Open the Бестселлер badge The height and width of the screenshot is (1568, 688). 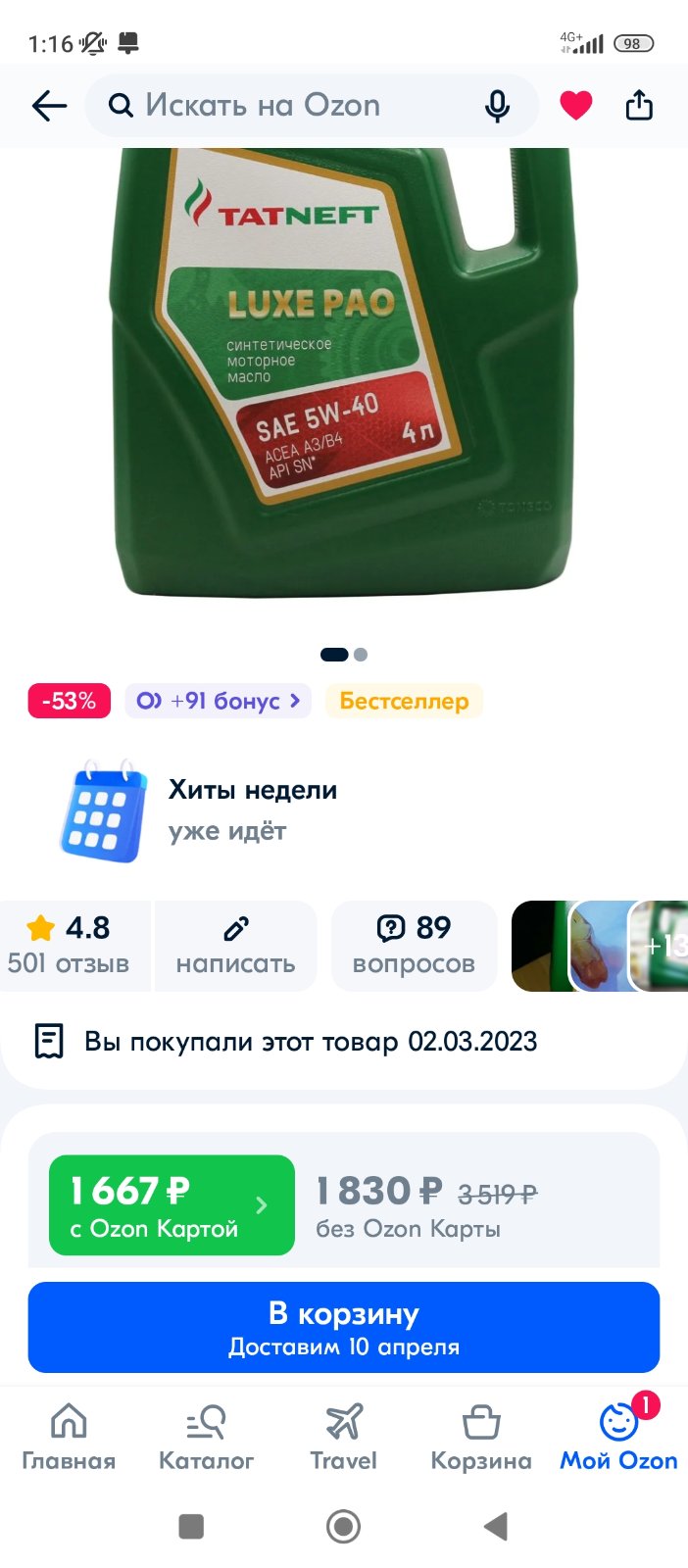click(x=404, y=701)
